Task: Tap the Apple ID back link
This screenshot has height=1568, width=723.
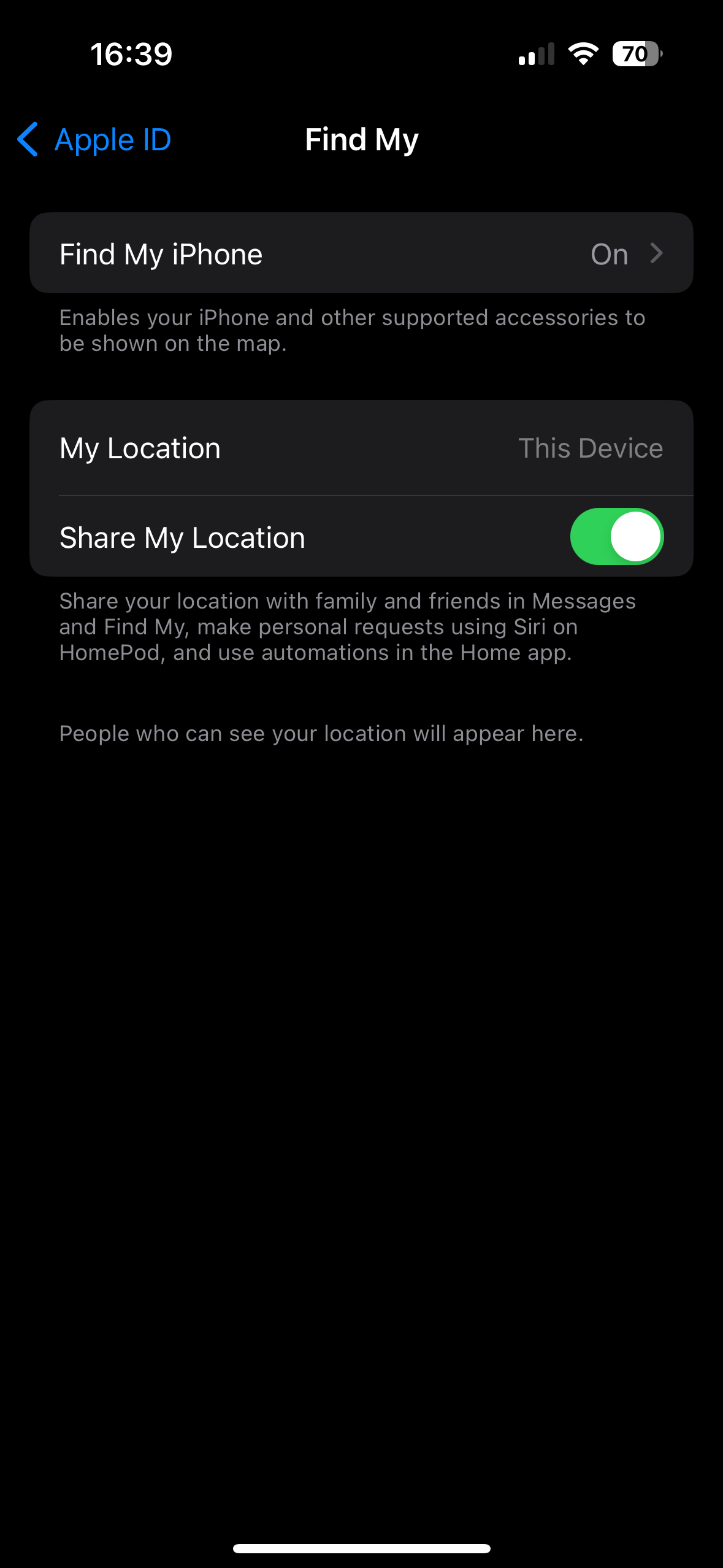Action: 112,140
